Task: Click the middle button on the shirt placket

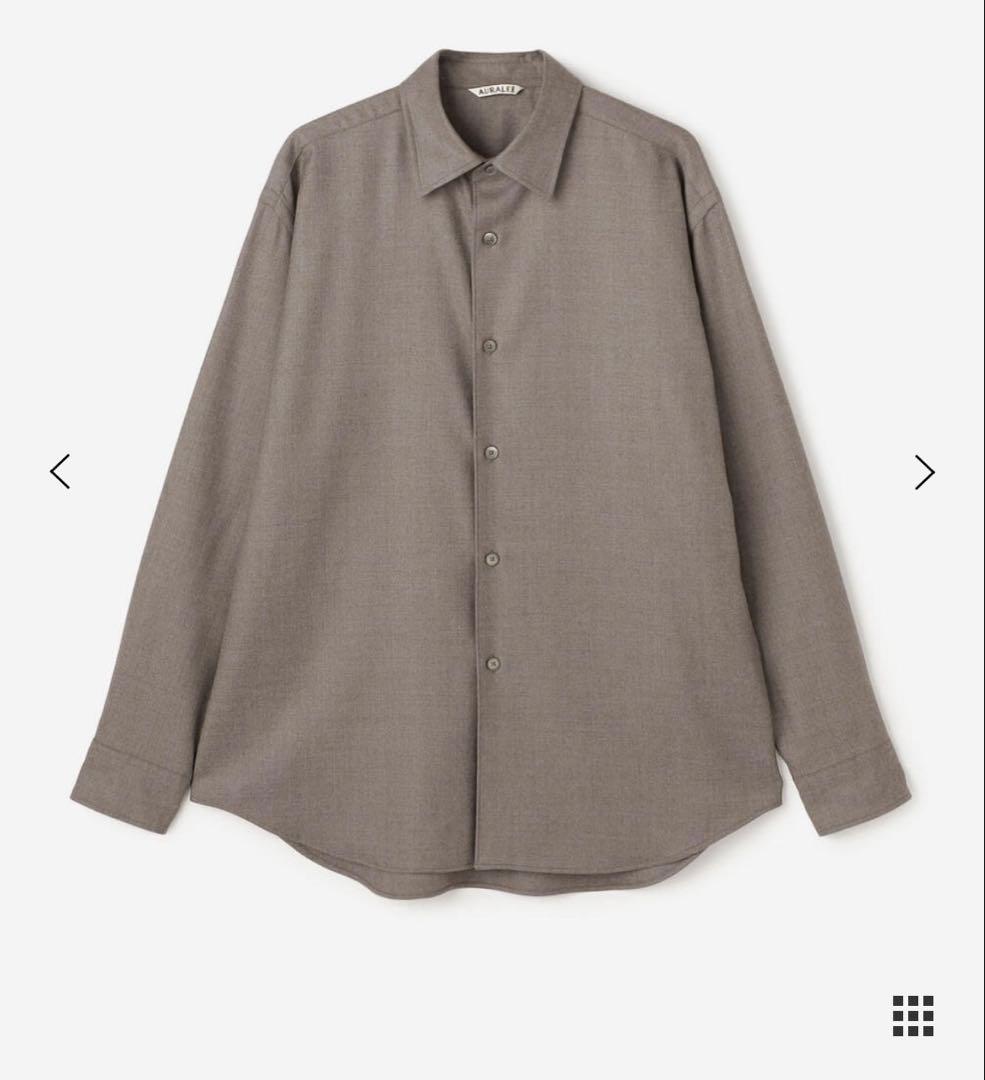Action: (x=490, y=452)
